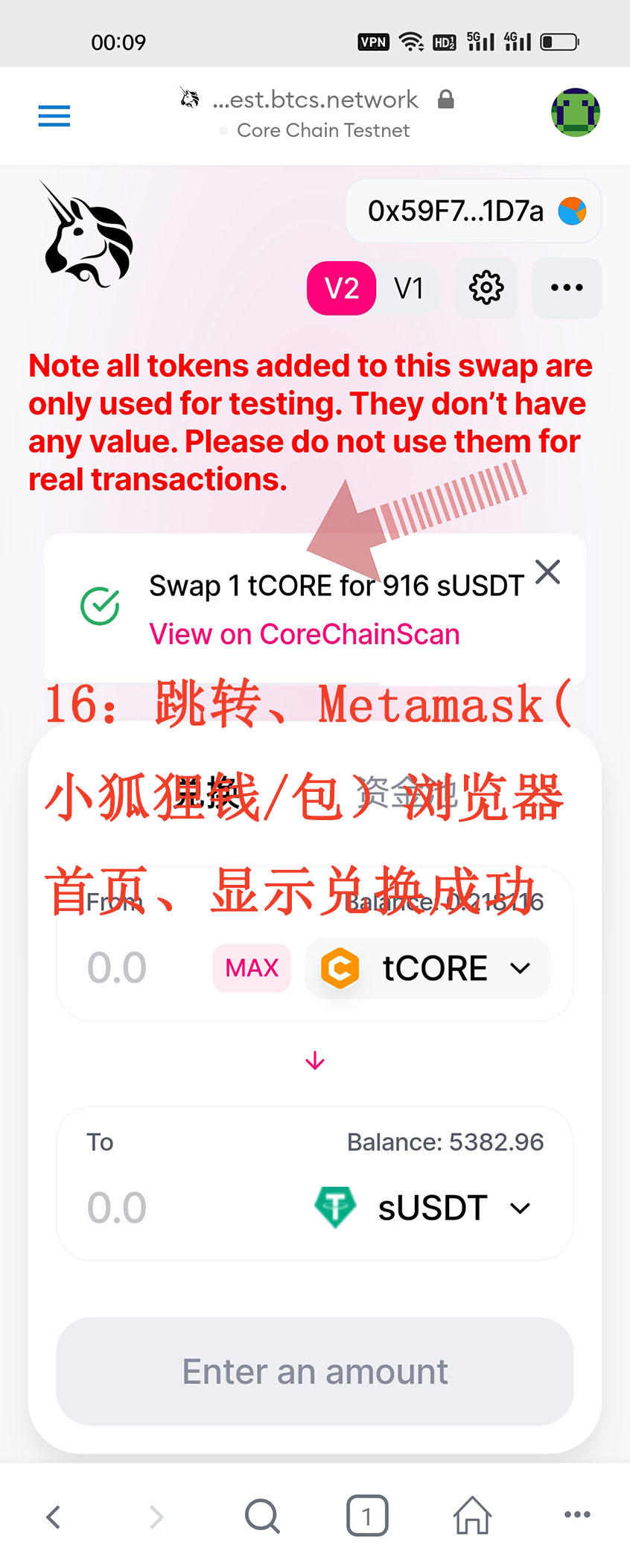The image size is (630, 1568).
Task: Open wallet address 0x59F7...1D7a
Action: (474, 211)
